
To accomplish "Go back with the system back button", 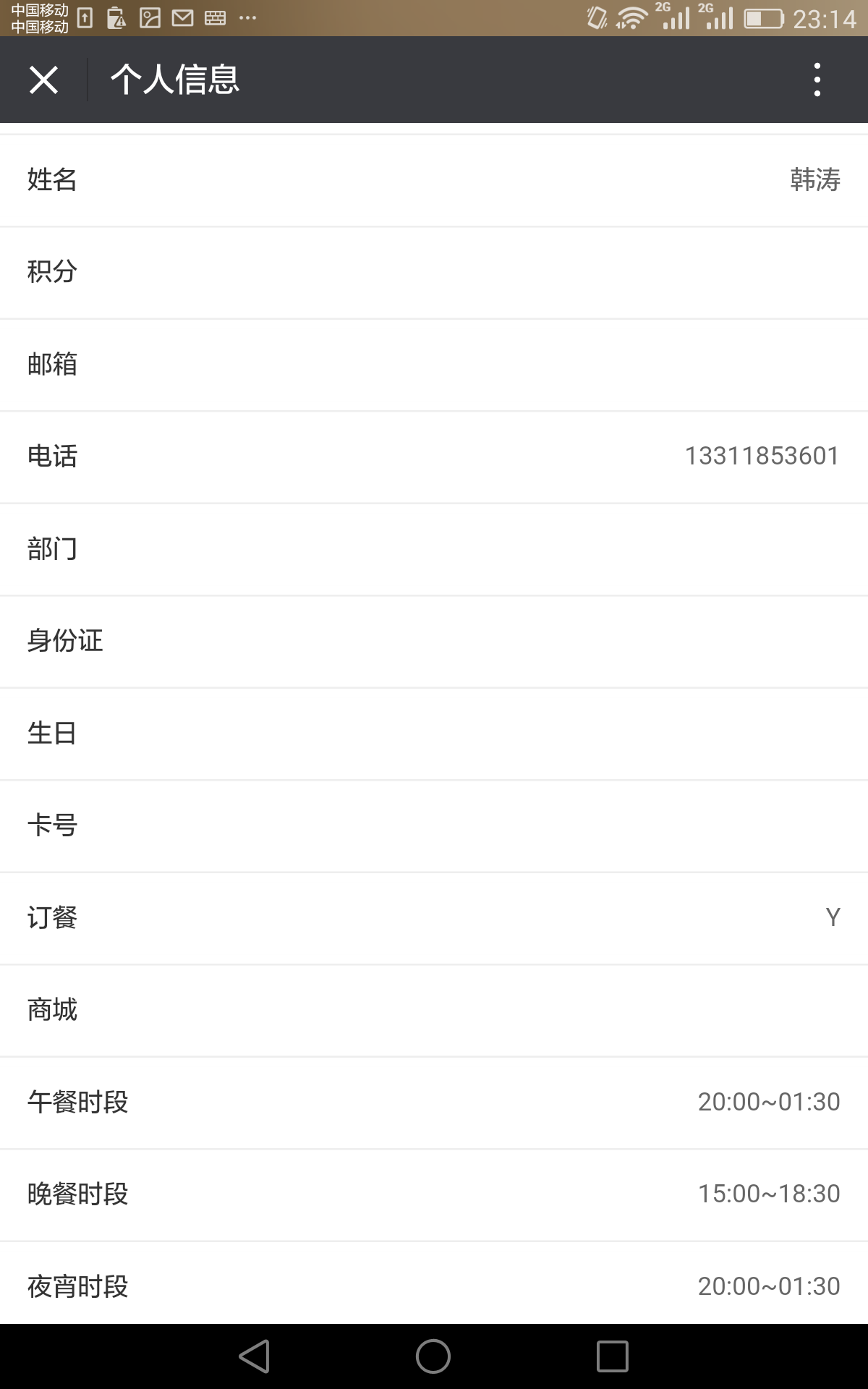I will (x=255, y=1356).
